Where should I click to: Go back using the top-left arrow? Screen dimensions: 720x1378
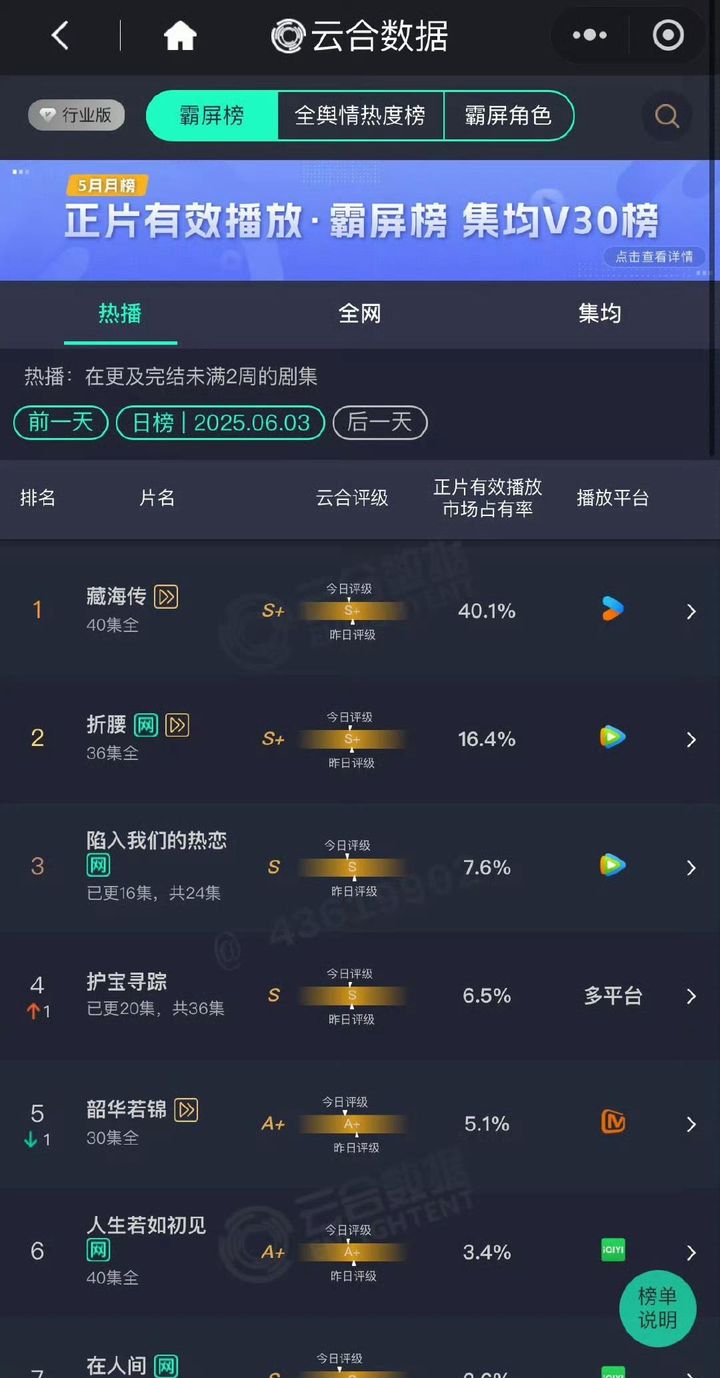60,37
